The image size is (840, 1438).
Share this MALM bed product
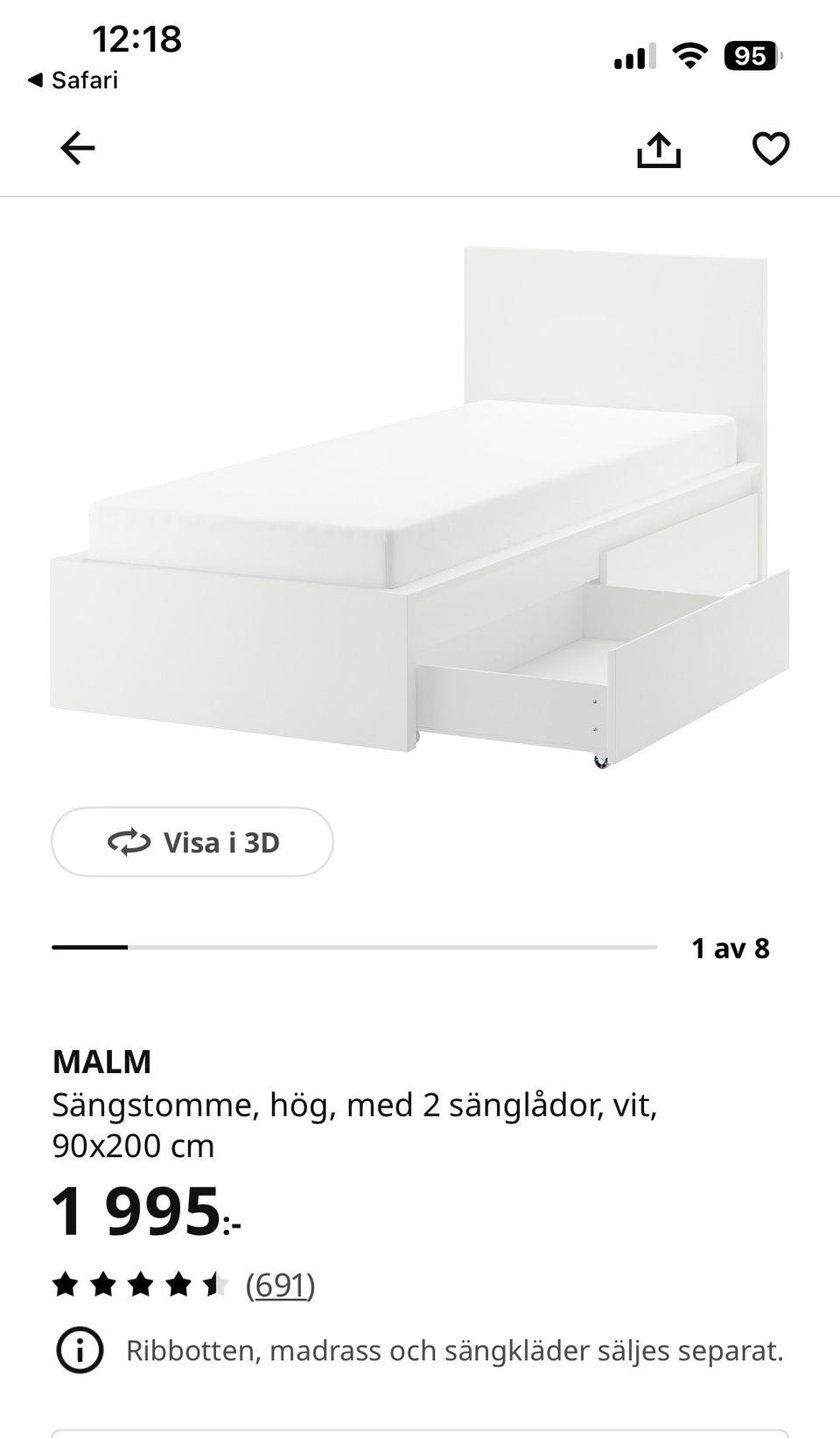(x=658, y=149)
